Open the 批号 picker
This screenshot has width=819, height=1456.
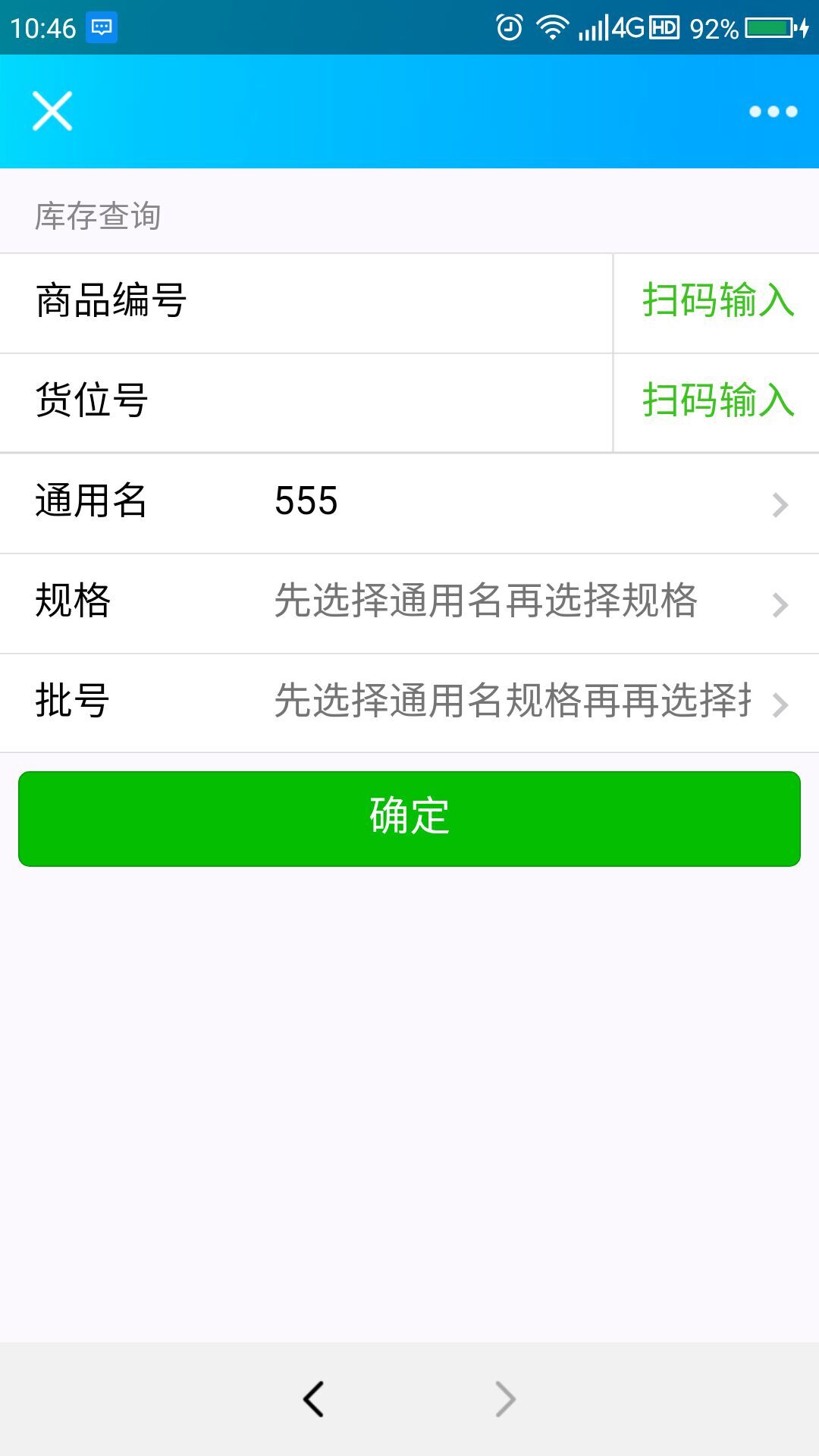tap(409, 703)
